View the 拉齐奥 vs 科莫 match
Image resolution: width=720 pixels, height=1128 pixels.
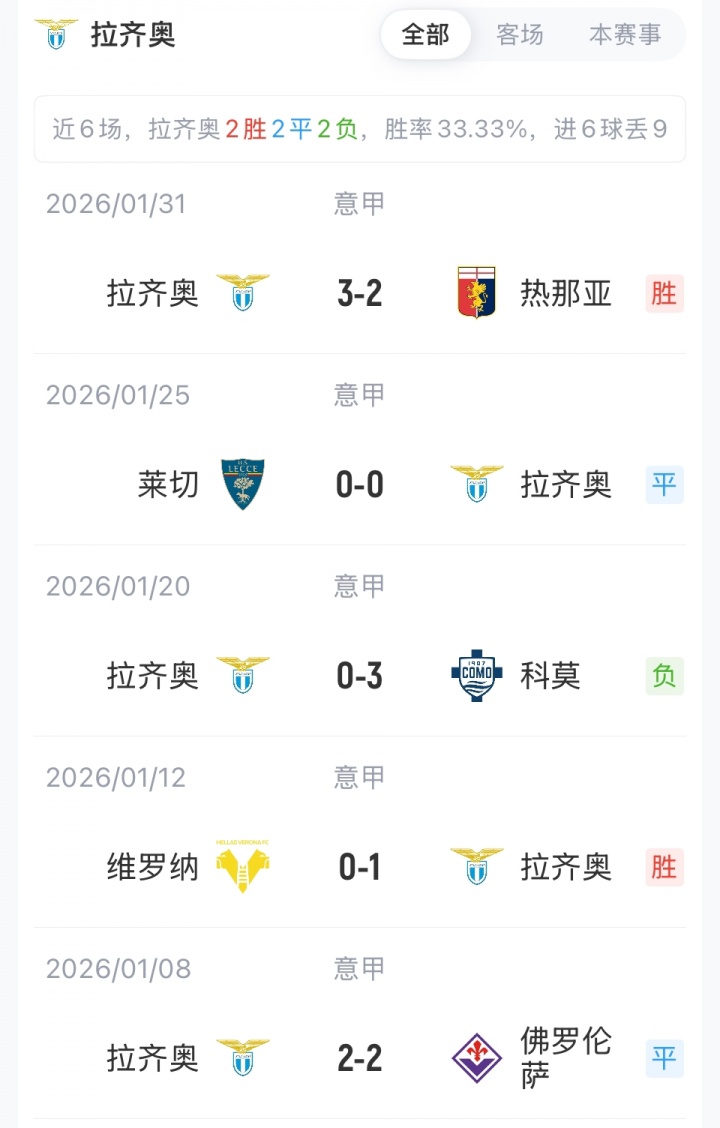360,676
